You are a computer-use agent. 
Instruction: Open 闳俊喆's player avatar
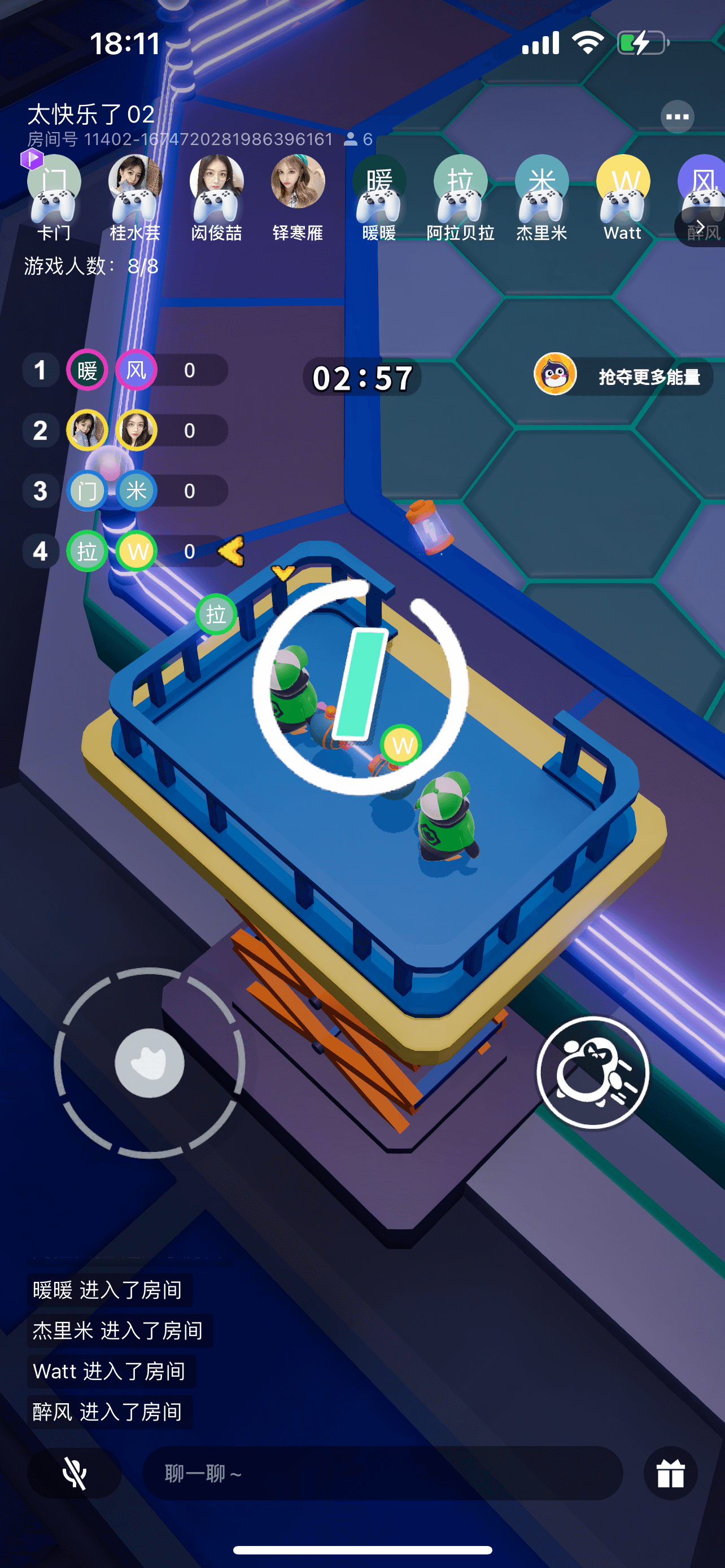coord(217,182)
